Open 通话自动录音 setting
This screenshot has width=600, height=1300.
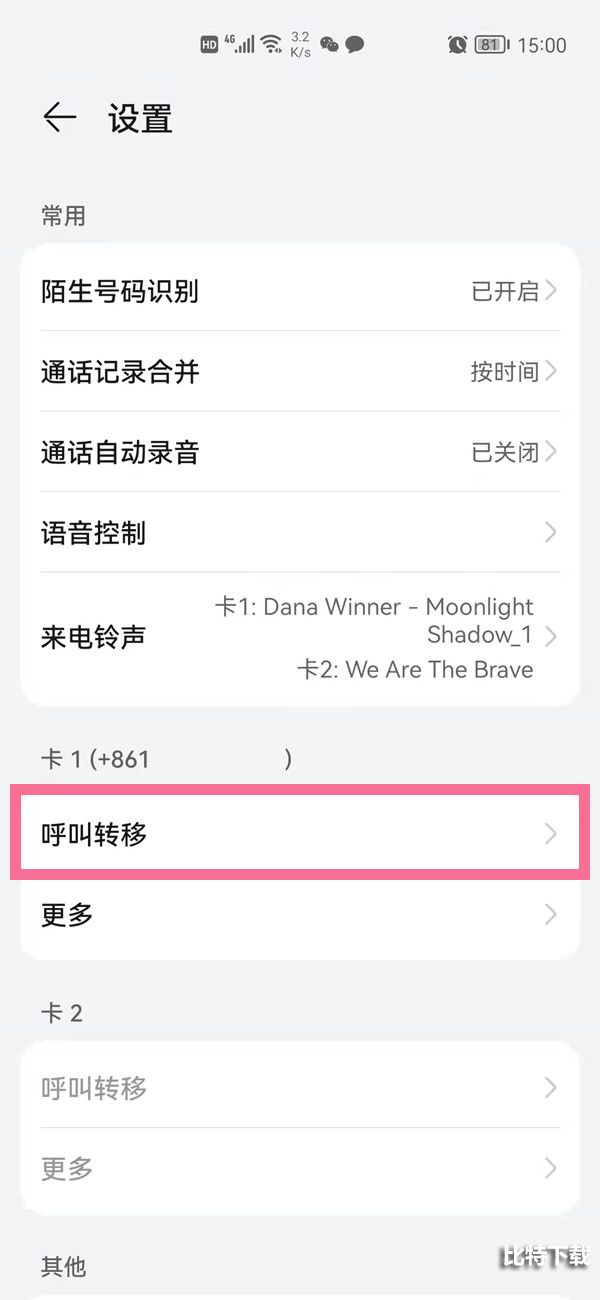(x=300, y=452)
